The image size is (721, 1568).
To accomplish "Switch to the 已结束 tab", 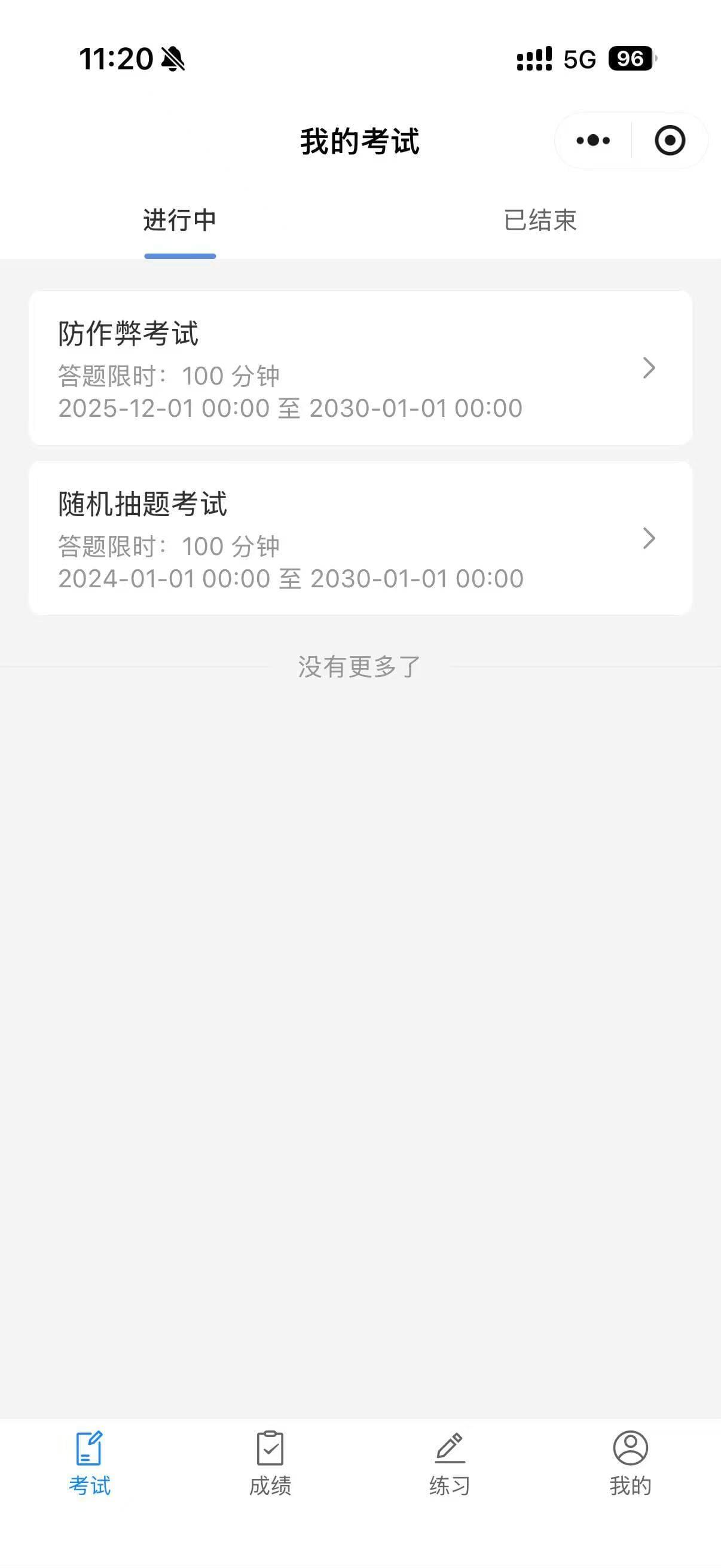I will point(540,221).
